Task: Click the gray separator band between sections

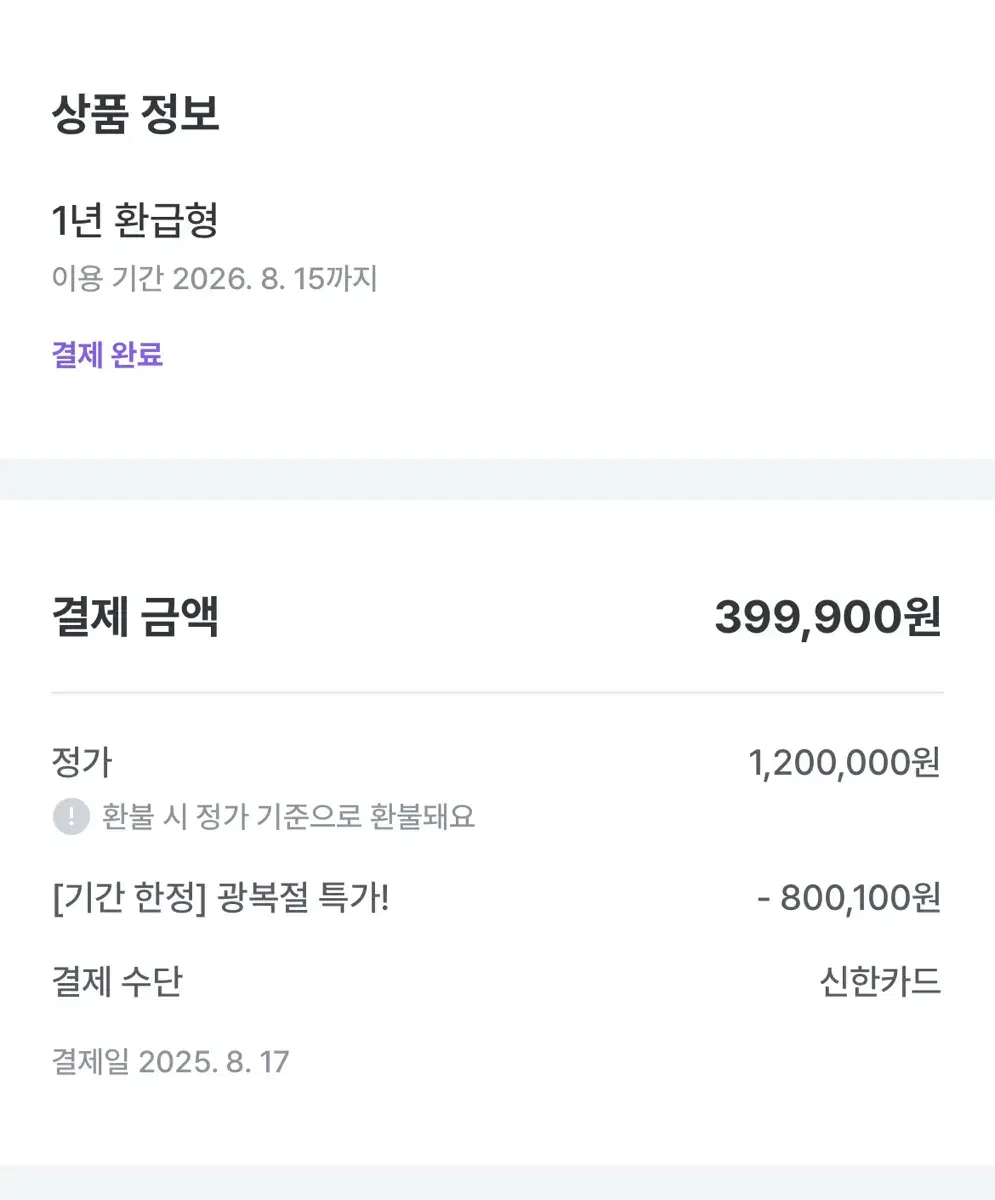Action: pos(497,477)
